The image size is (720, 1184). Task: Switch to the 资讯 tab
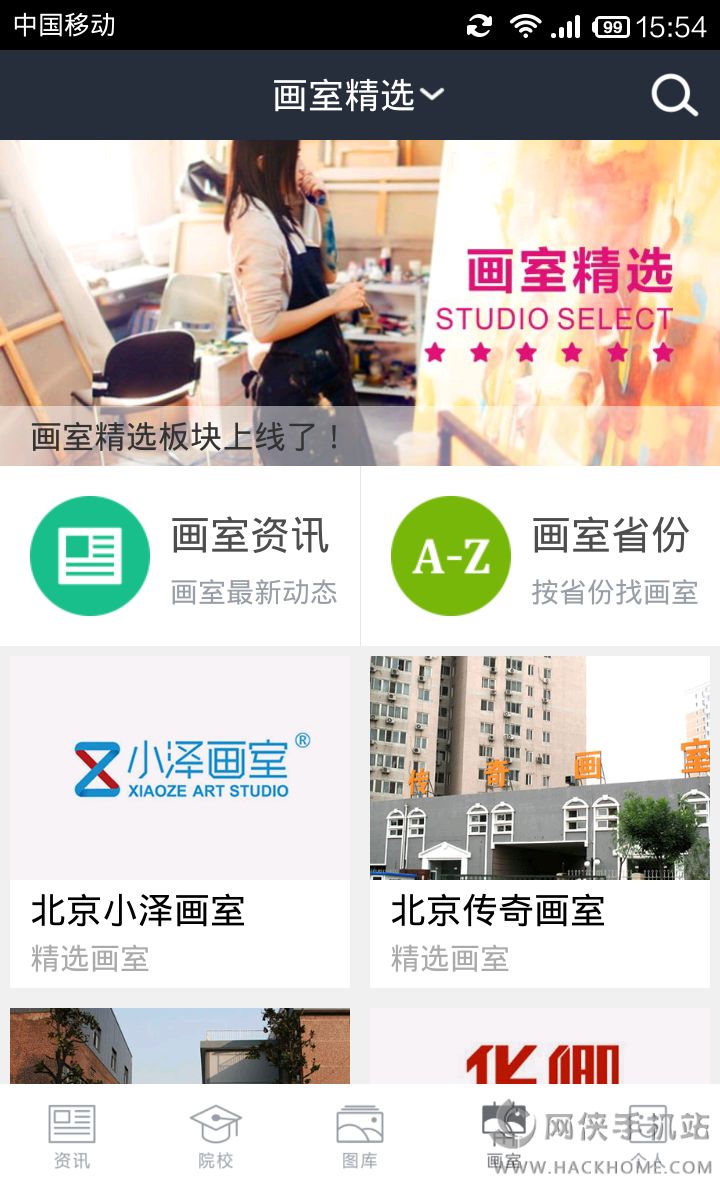[72, 1136]
